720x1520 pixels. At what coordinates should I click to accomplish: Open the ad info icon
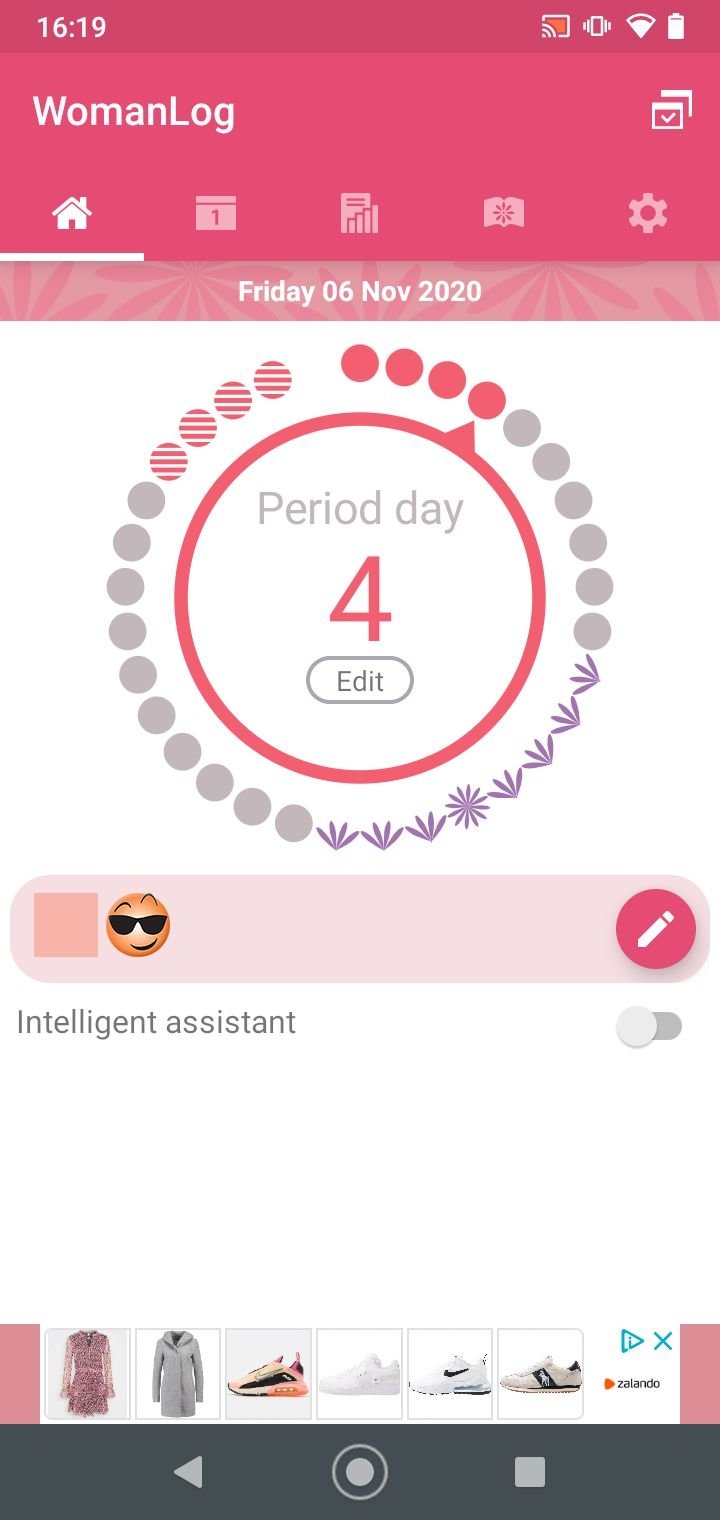(631, 1342)
